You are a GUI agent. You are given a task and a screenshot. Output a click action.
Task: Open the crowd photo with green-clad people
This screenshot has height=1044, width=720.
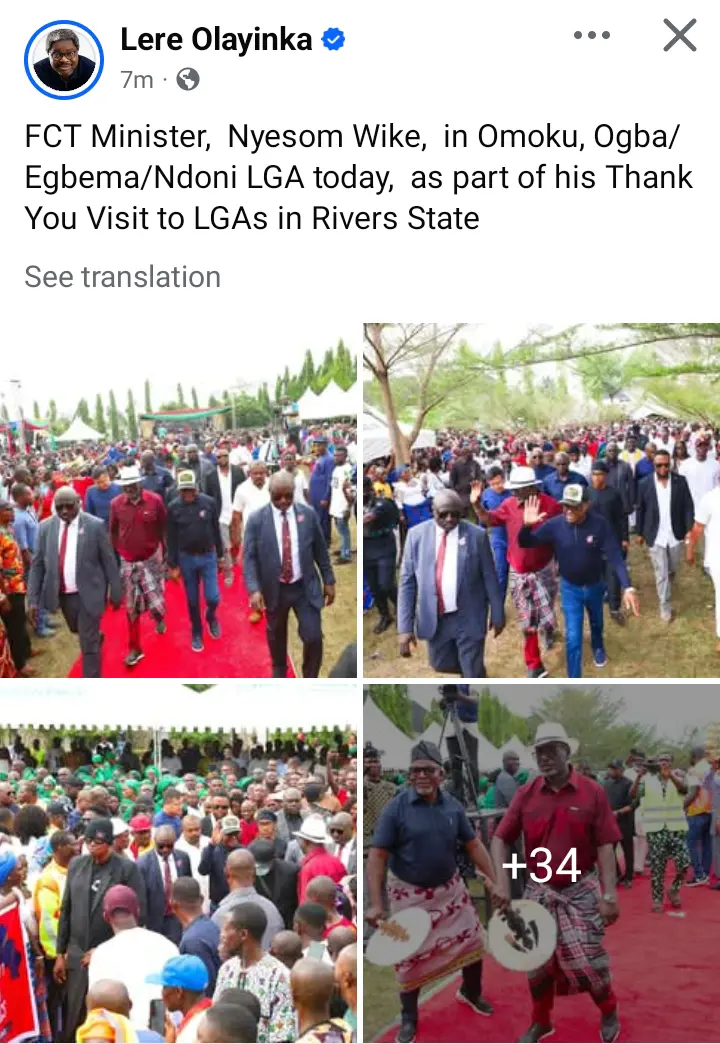[178, 864]
